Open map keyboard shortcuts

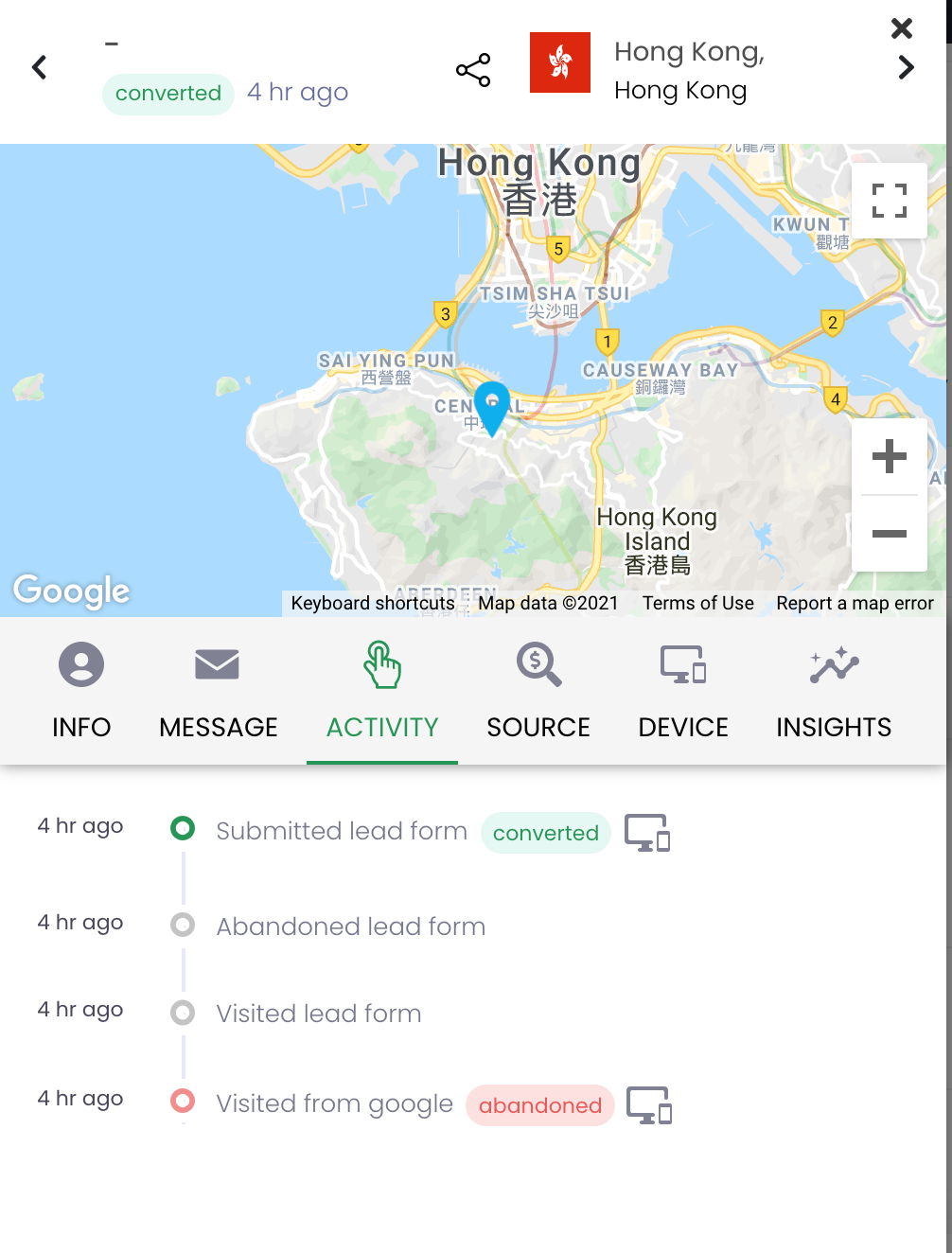(373, 604)
